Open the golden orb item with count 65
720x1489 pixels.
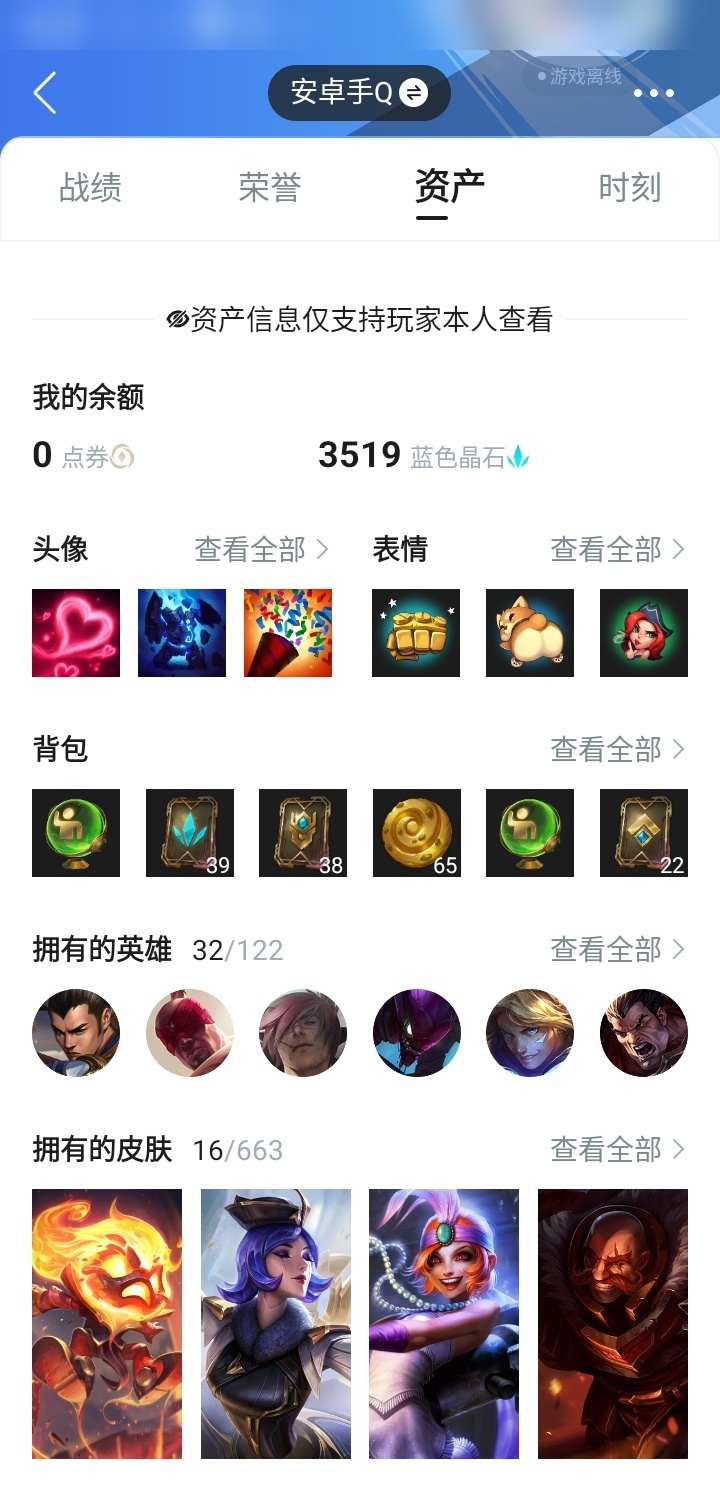tap(417, 833)
